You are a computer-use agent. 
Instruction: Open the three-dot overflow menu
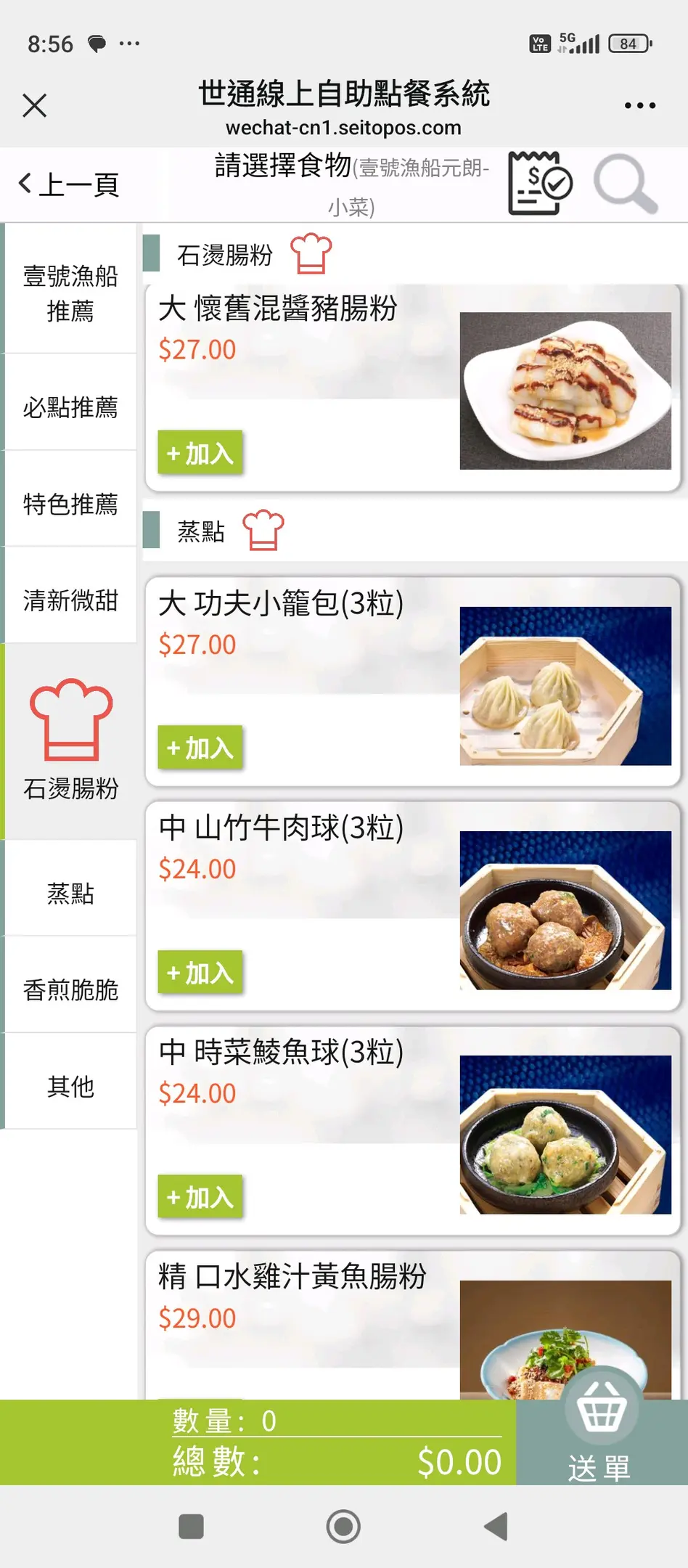(x=639, y=105)
